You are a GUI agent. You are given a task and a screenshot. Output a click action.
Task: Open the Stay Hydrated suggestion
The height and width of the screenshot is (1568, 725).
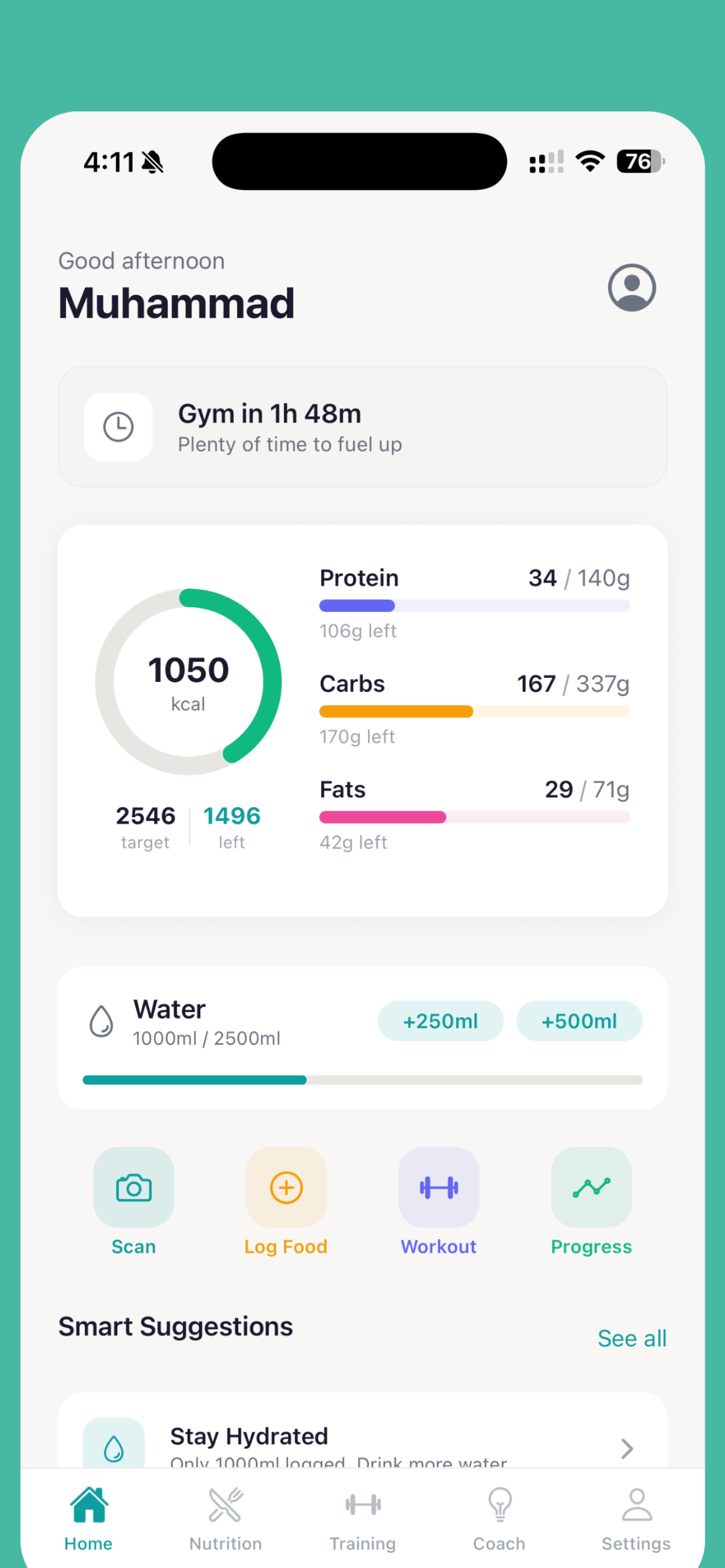coord(362,1443)
